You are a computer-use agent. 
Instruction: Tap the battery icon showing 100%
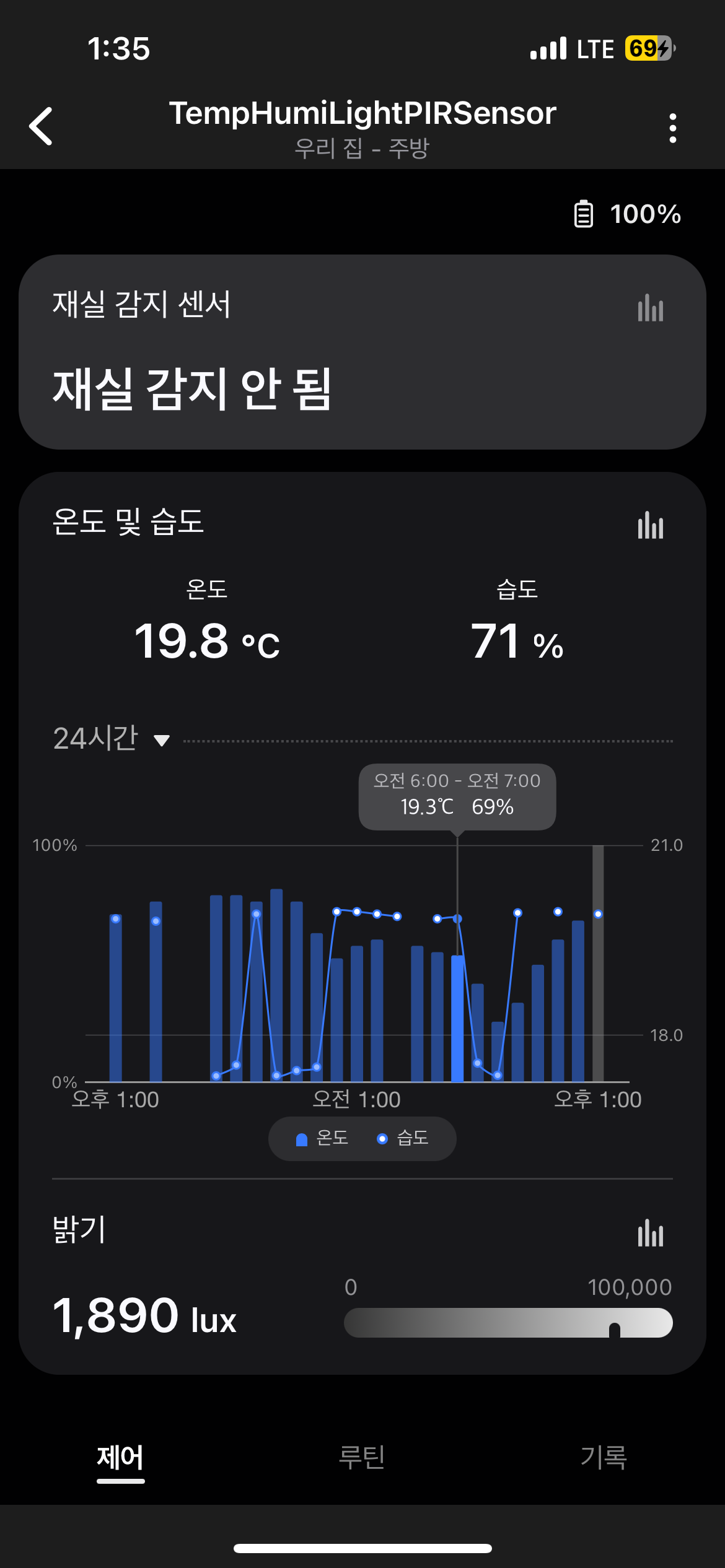(x=583, y=214)
